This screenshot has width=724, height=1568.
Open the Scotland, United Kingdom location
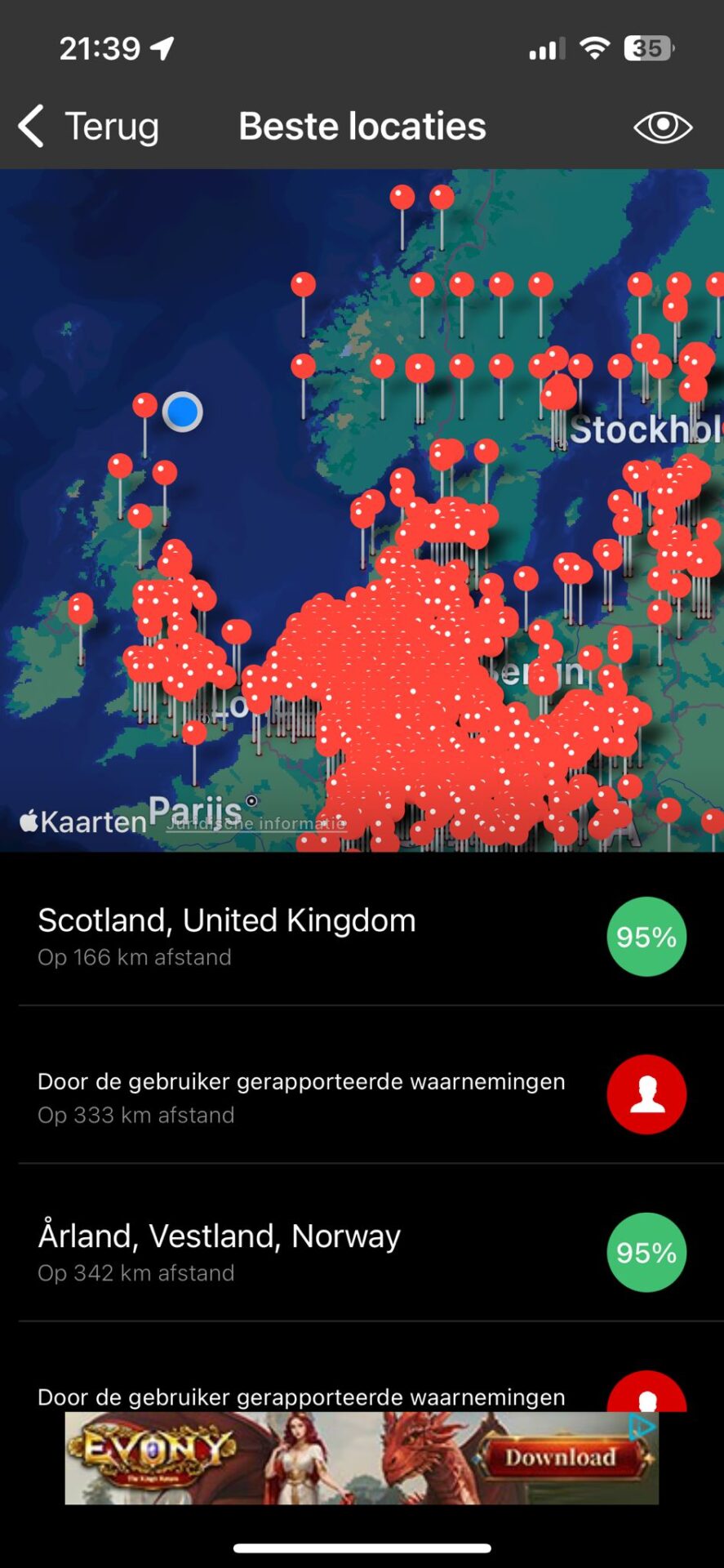(x=362, y=936)
